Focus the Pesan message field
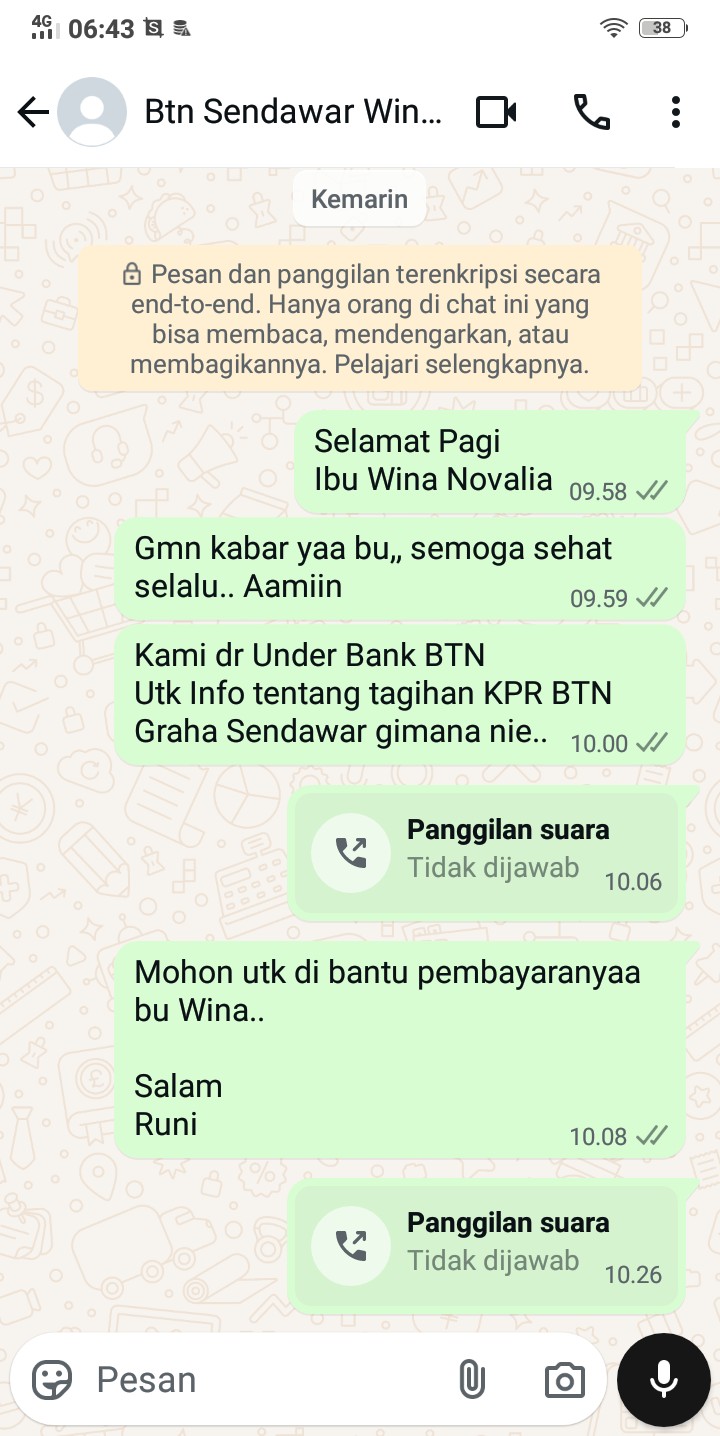720x1436 pixels. [x=260, y=1380]
